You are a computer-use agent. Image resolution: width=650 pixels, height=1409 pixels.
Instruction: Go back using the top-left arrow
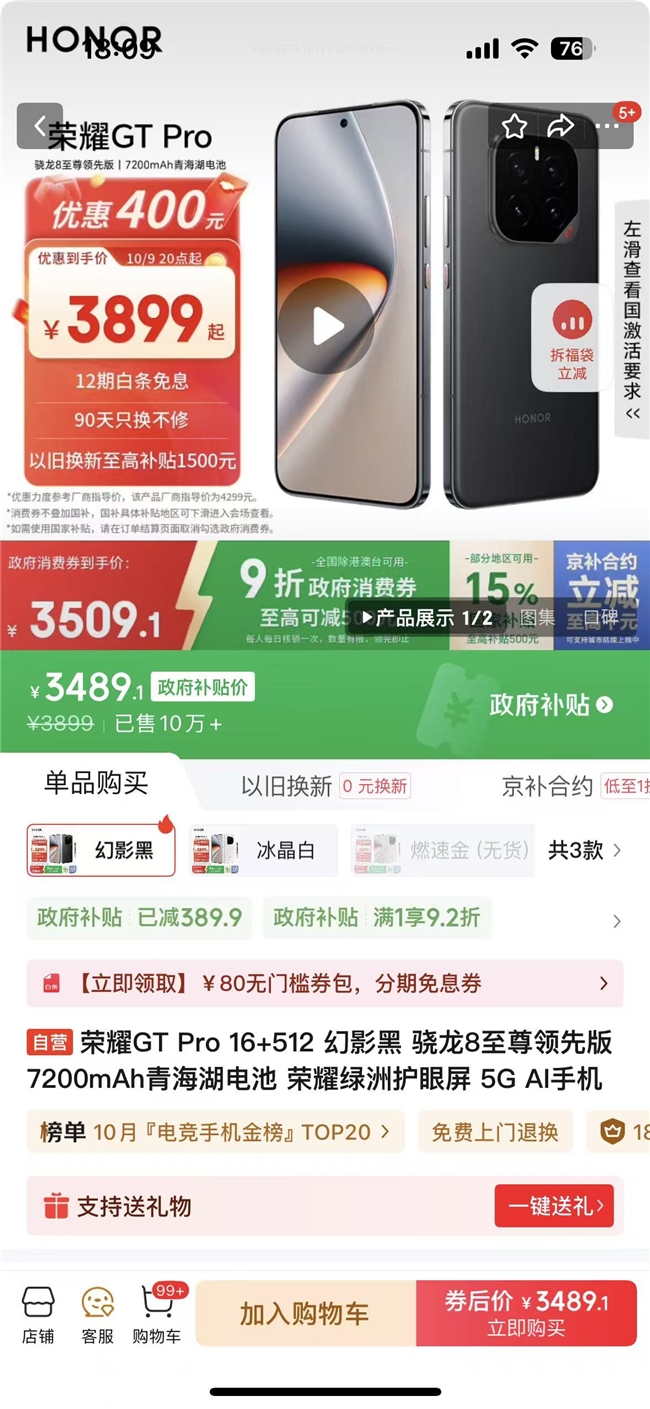click(x=40, y=126)
